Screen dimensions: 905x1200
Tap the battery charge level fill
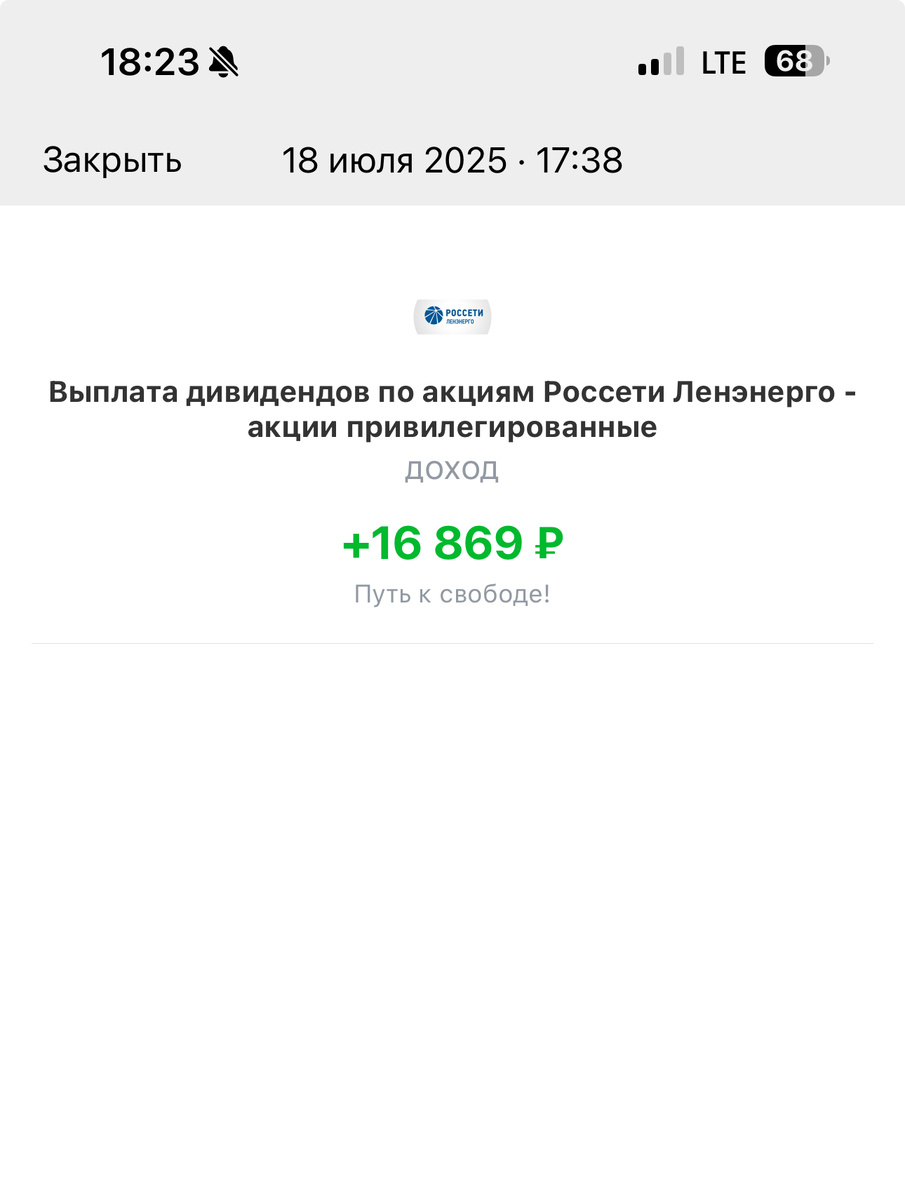(x=788, y=60)
